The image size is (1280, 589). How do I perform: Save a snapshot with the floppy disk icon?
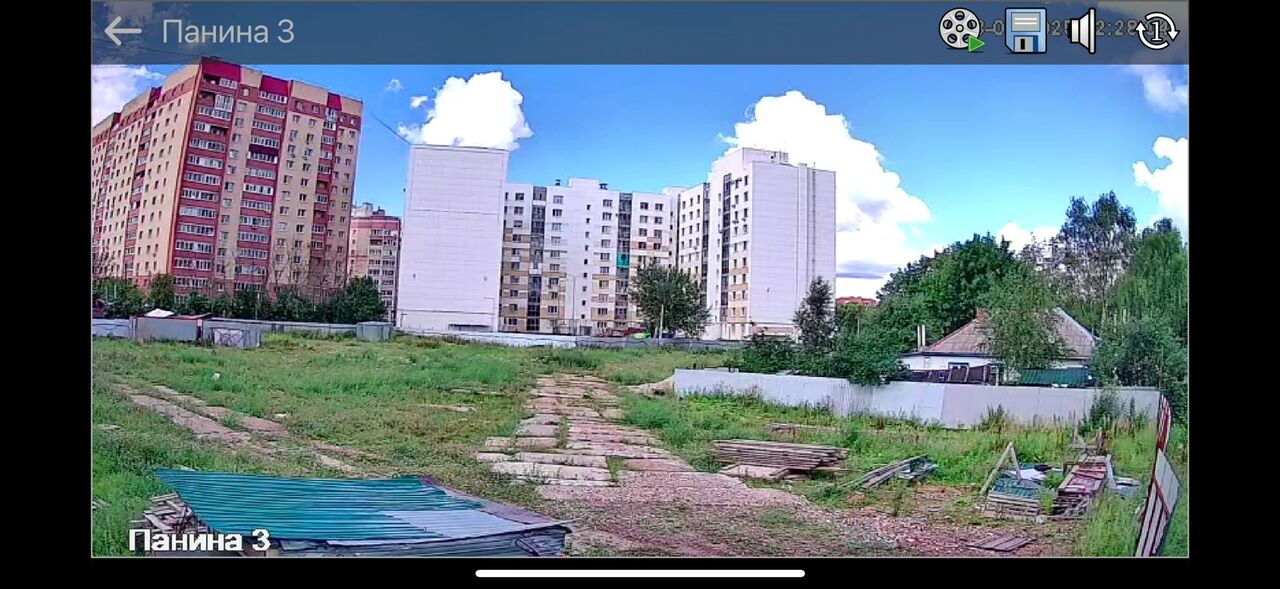[1025, 30]
